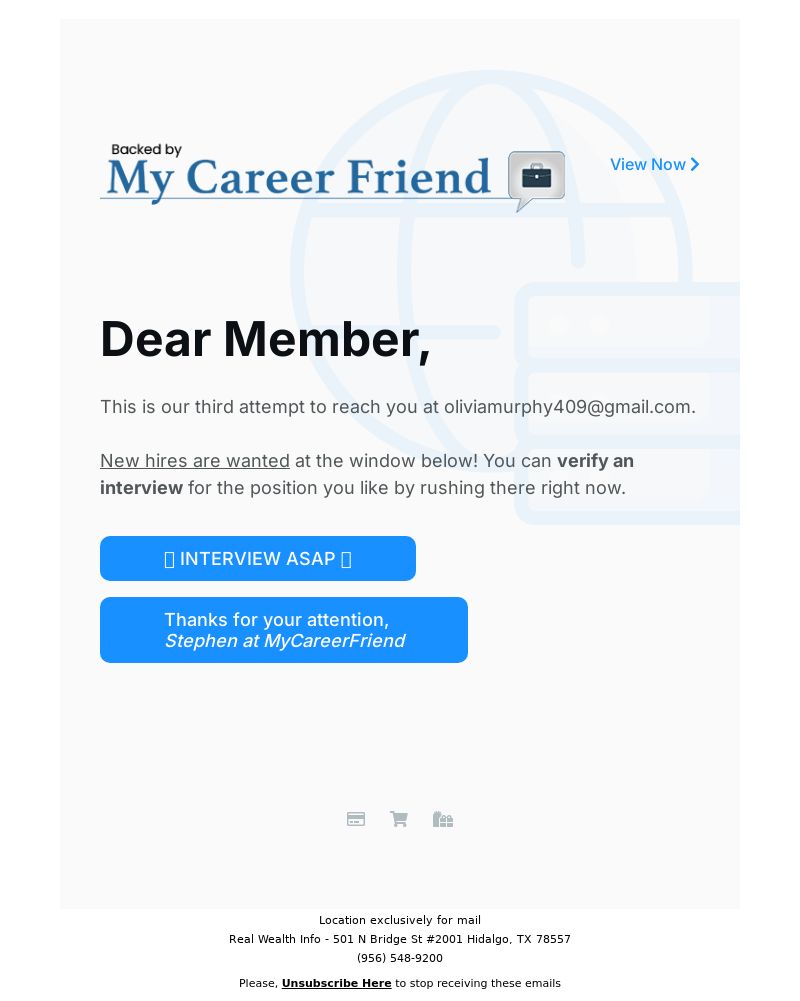Tap the shopping cart icon
Viewport: 800px width, 1001px height.
click(399, 819)
